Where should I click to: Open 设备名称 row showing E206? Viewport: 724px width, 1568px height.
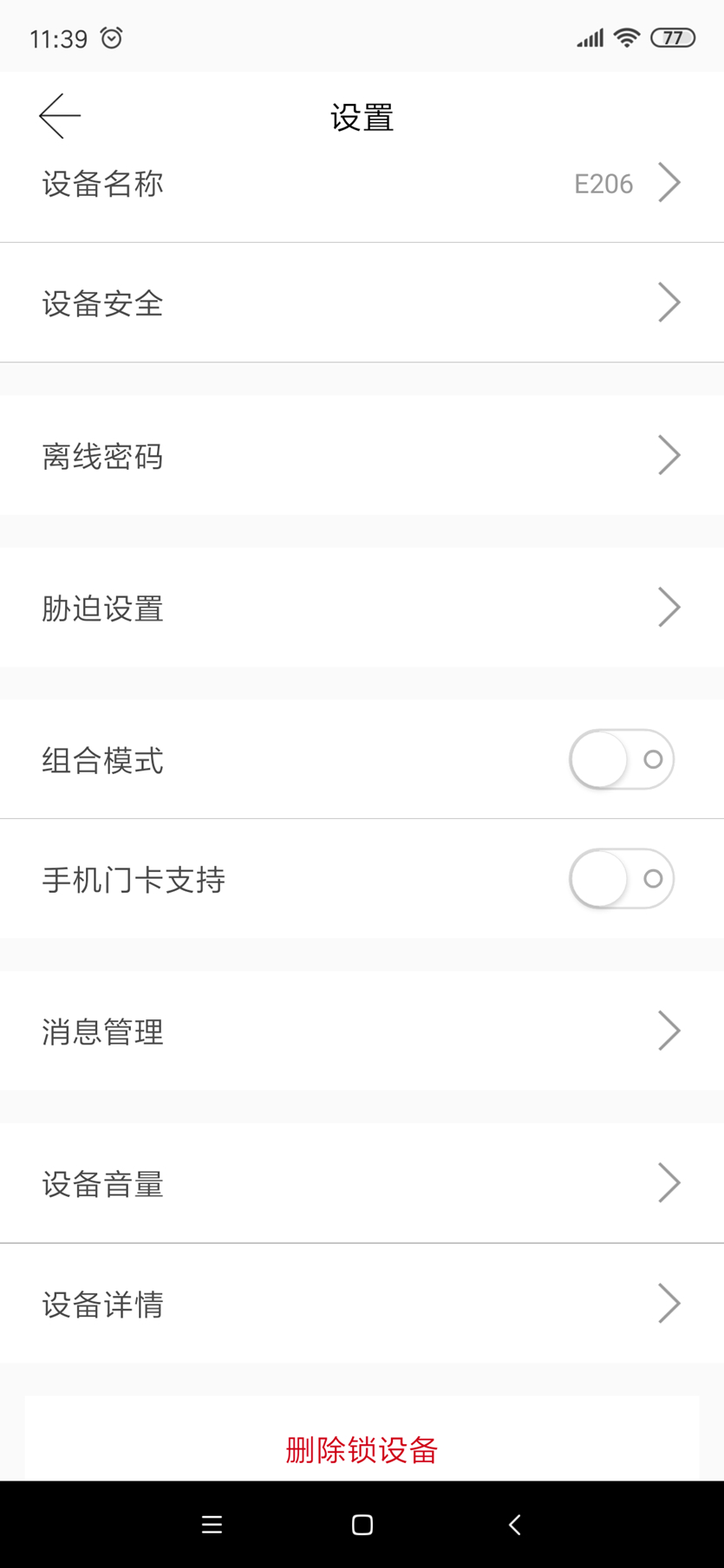coord(362,184)
